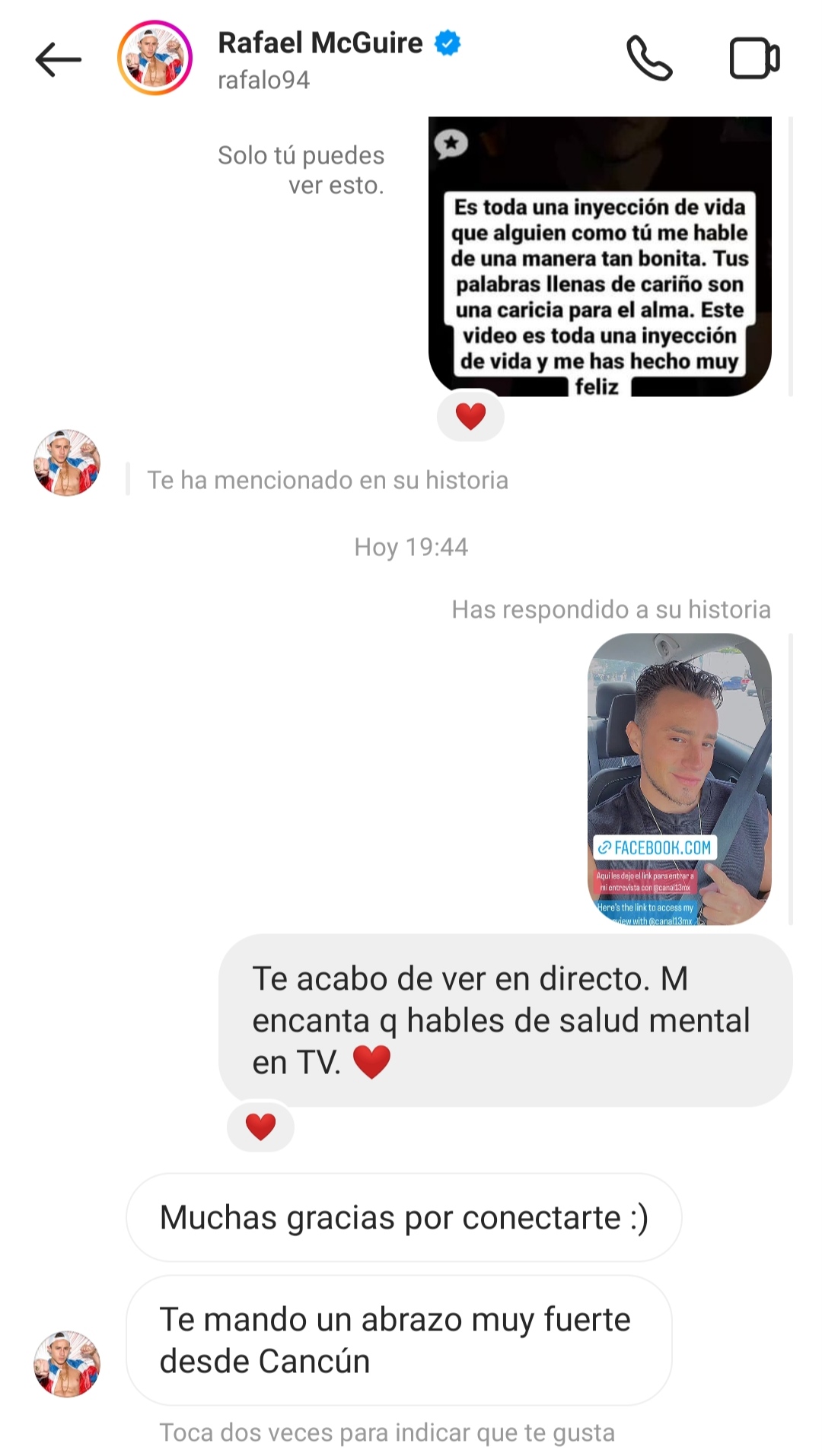Open Rafael McGuire's profile from the name
The height and width of the screenshot is (1456, 822).
[x=320, y=43]
